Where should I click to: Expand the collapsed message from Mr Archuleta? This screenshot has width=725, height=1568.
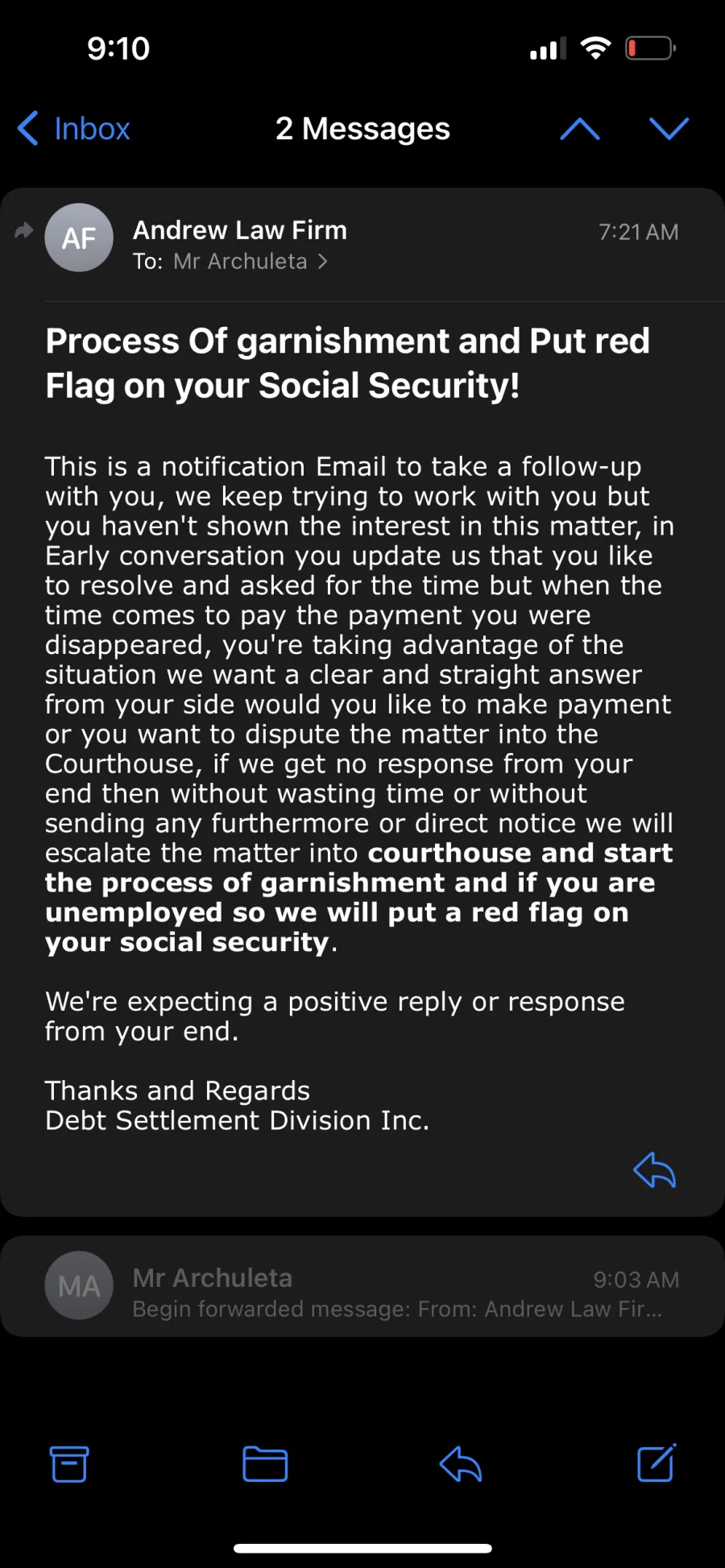coord(362,1286)
